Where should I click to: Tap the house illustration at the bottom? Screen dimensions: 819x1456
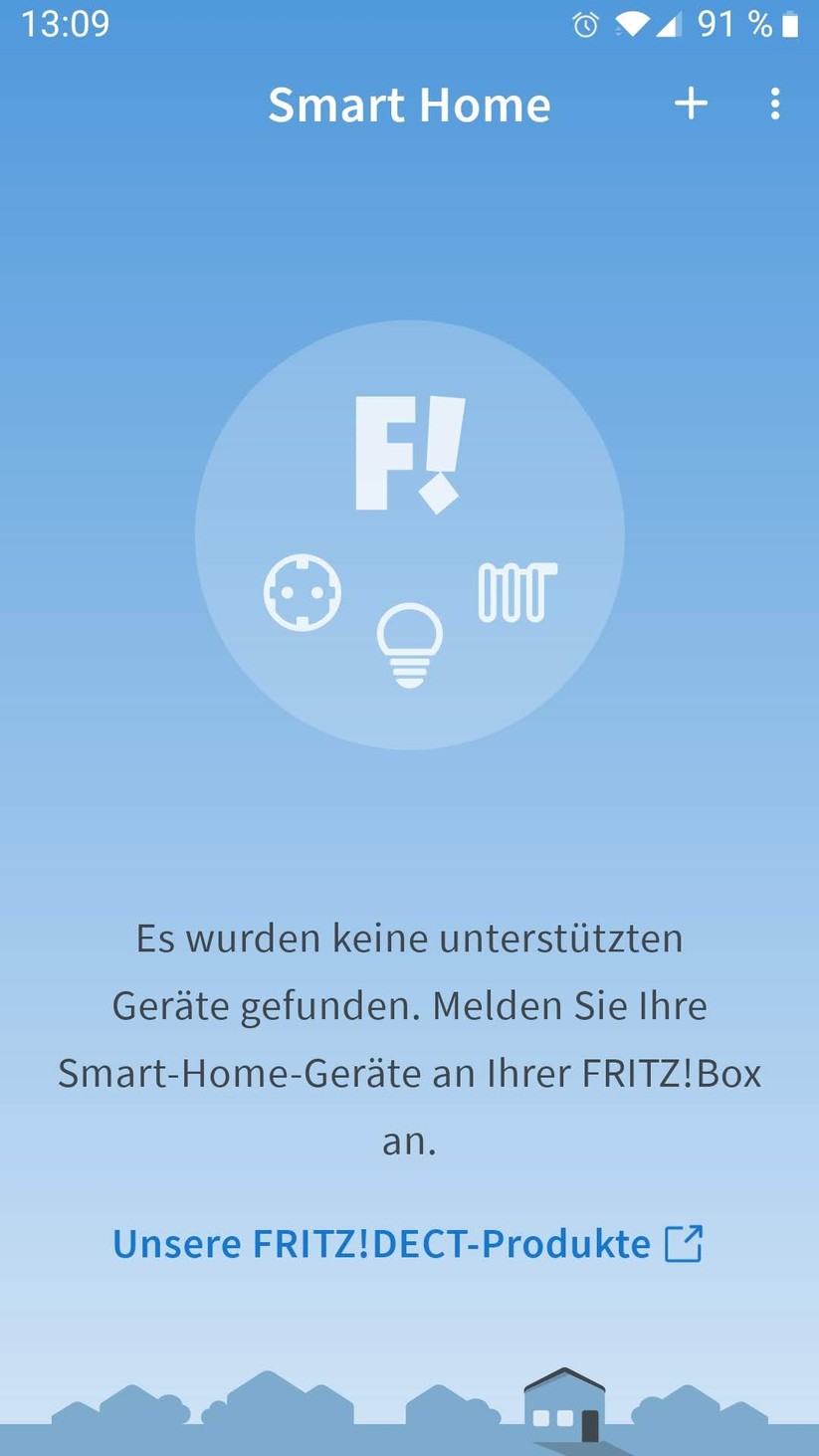565,1405
